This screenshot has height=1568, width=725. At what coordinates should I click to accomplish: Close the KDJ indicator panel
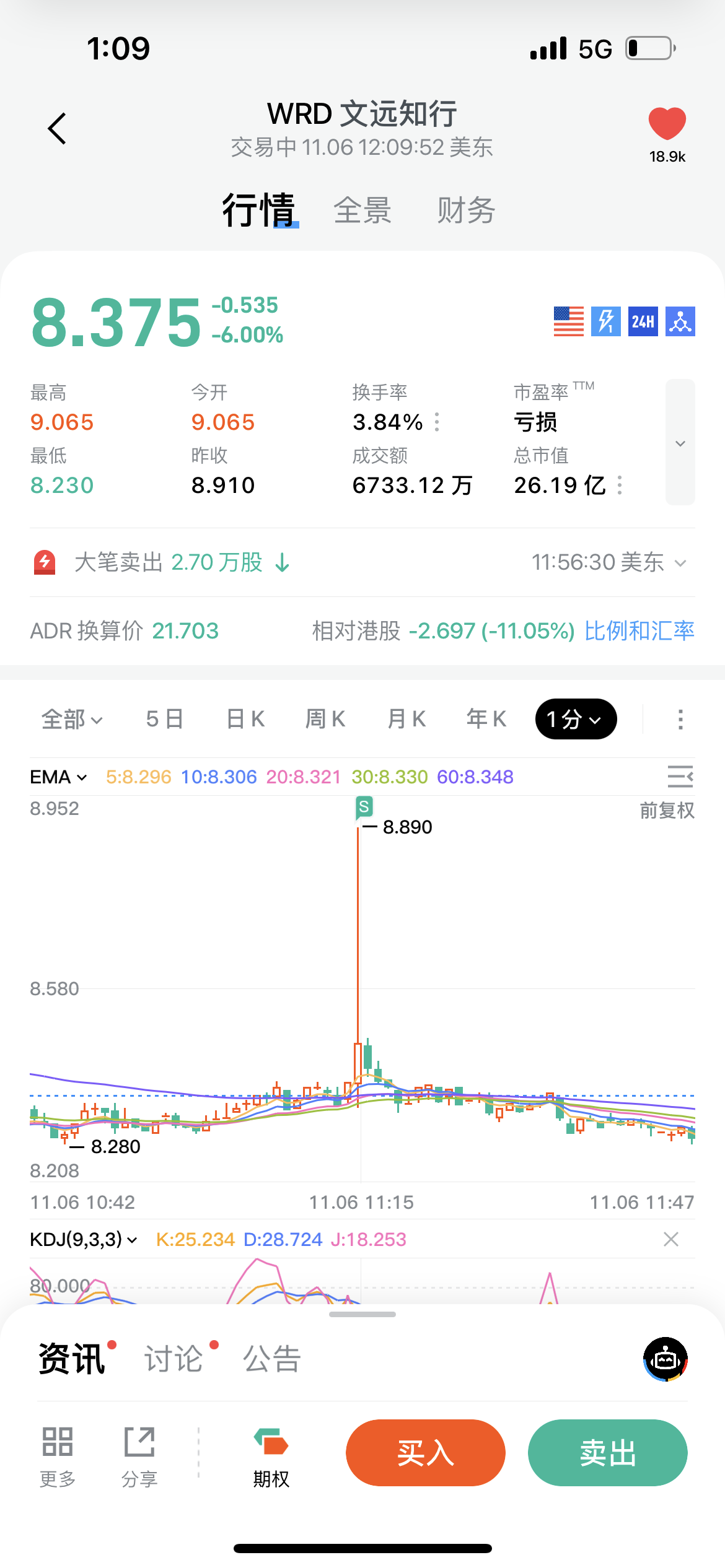[670, 1239]
